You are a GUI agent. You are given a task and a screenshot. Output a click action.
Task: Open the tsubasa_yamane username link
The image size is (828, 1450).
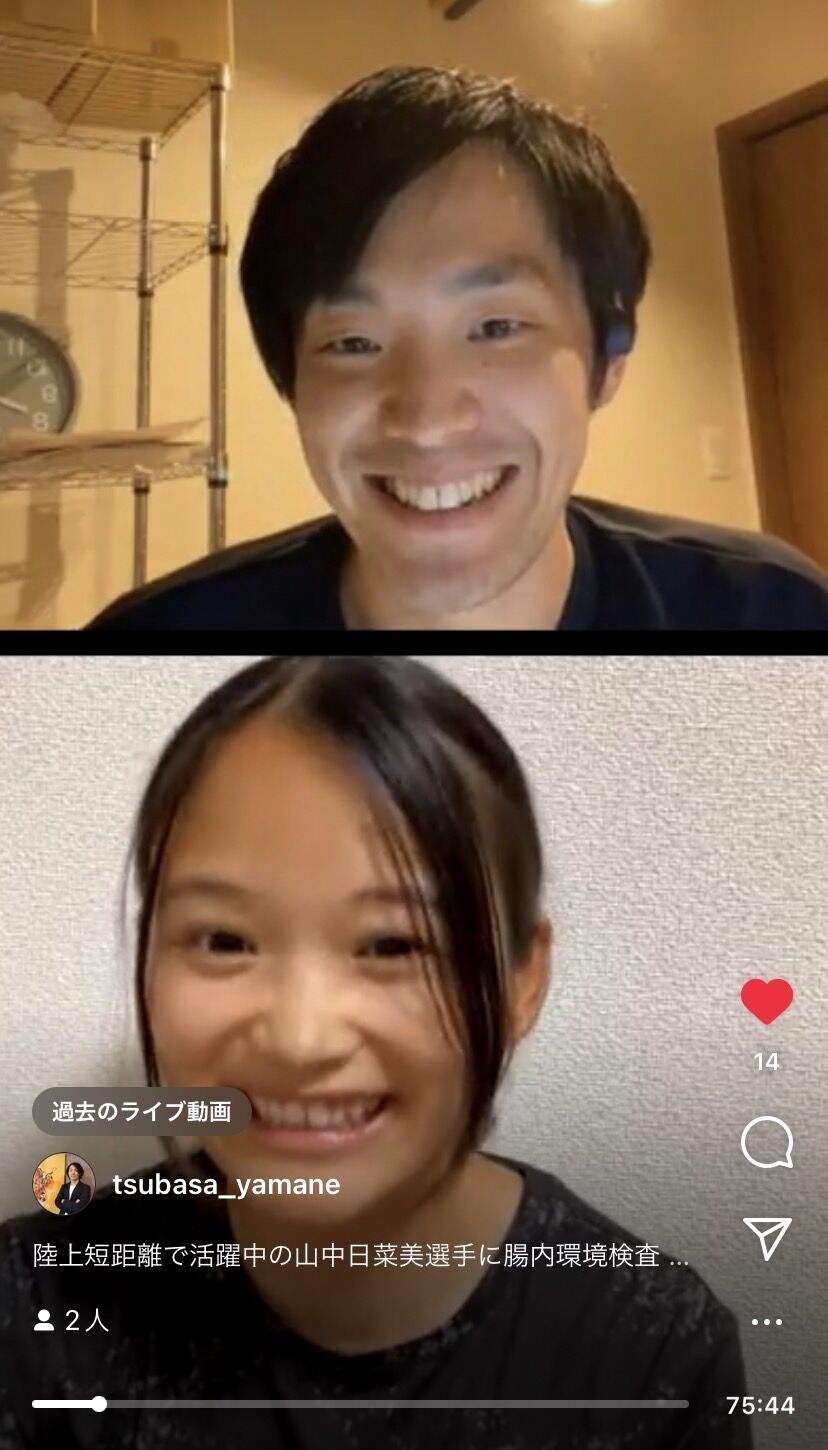coord(226,1185)
